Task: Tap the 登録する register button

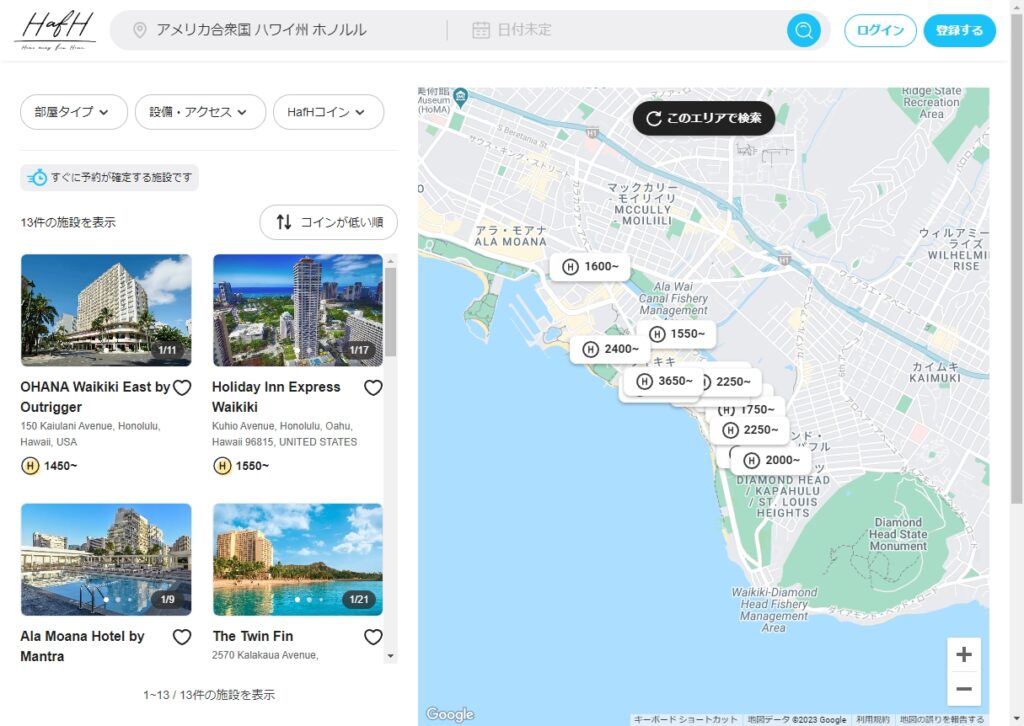Action: [959, 30]
